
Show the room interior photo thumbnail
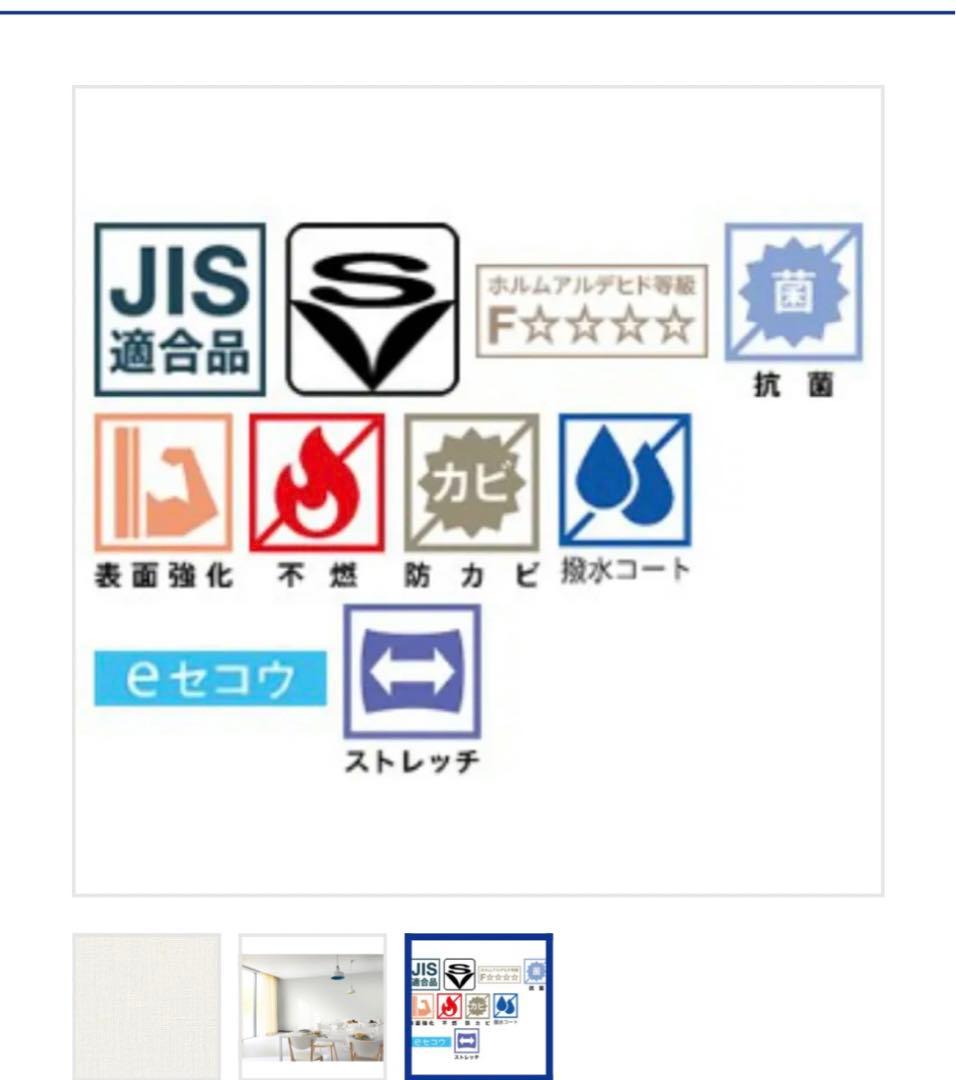pyautogui.click(x=312, y=1006)
